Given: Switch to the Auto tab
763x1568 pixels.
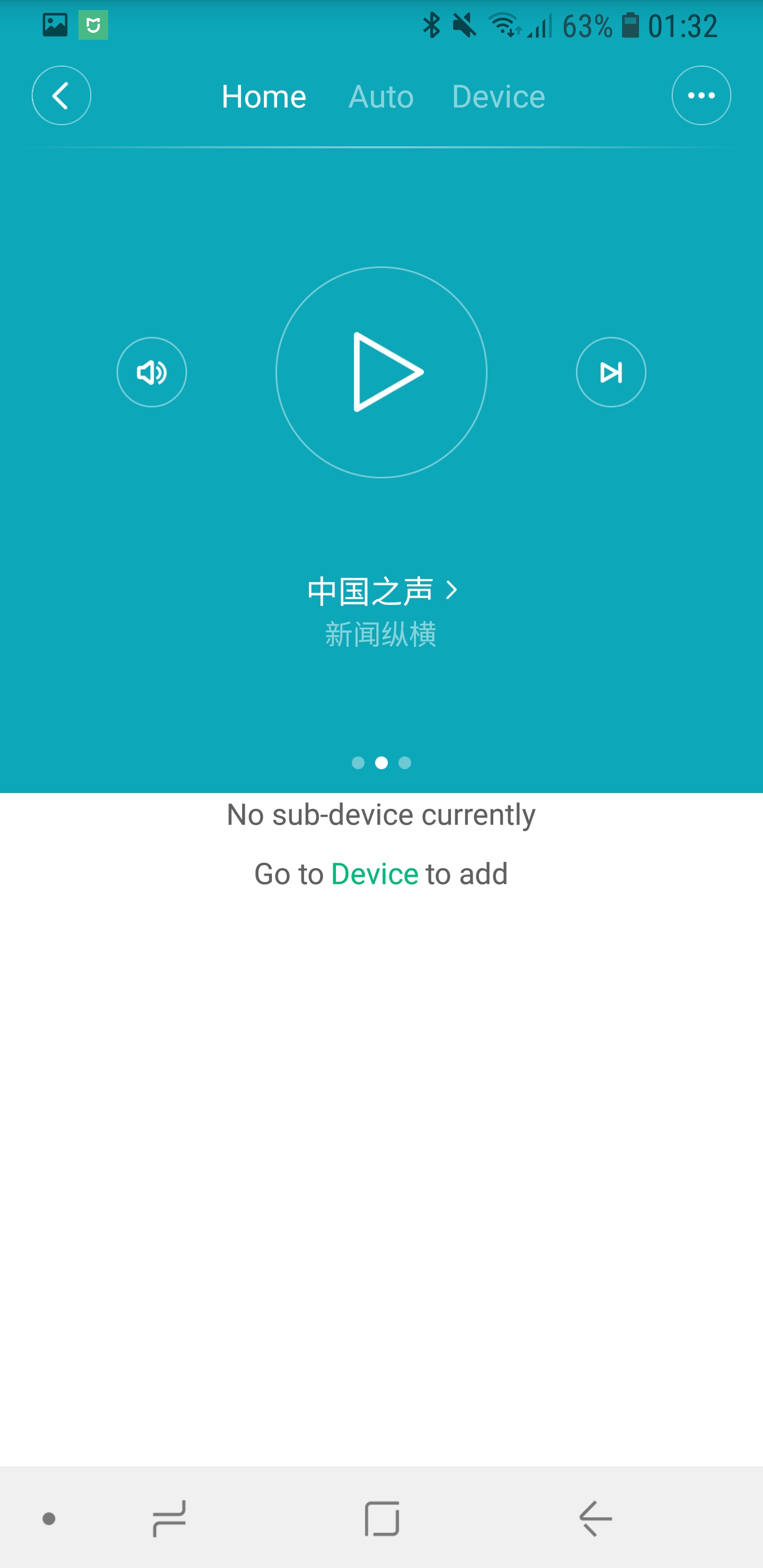Looking at the screenshot, I should click(x=380, y=97).
